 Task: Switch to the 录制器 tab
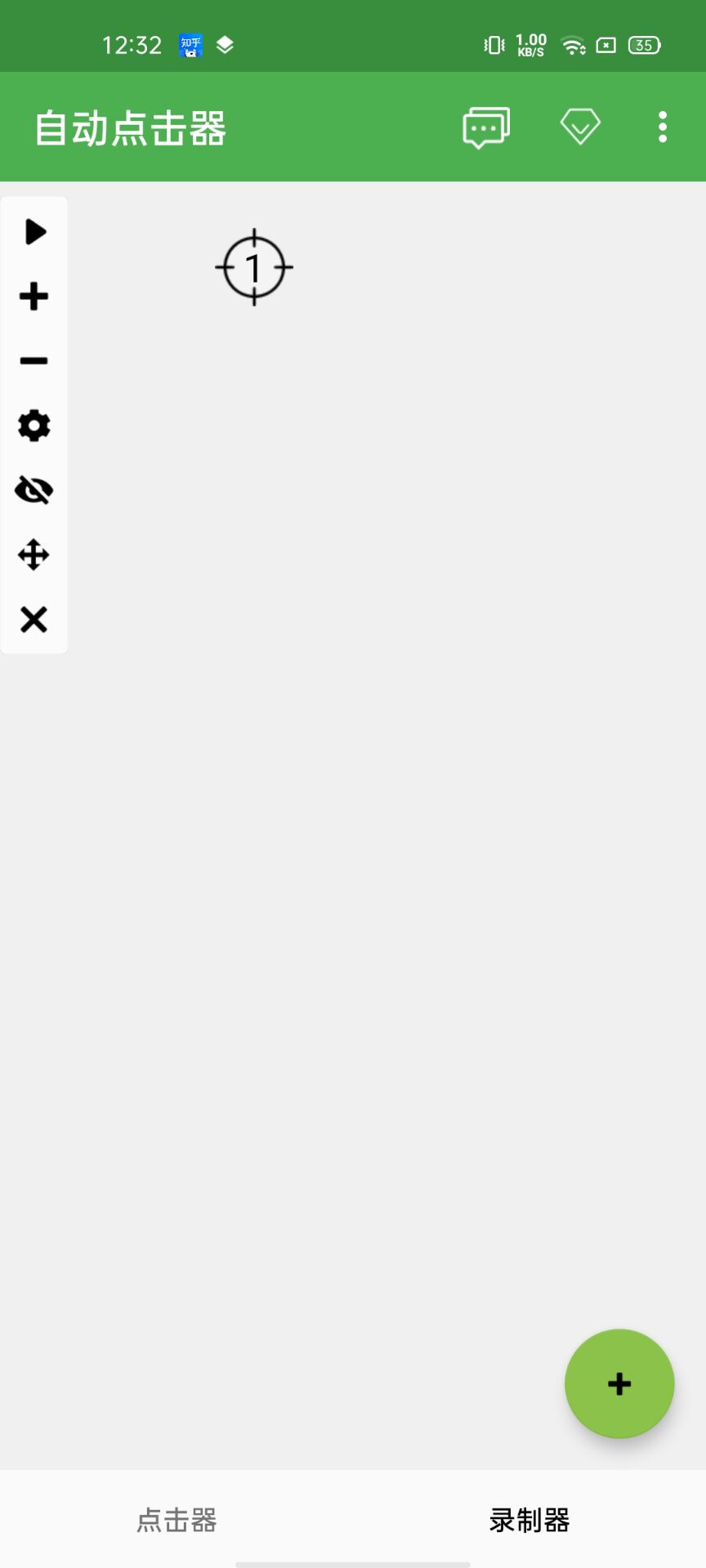tap(529, 1520)
